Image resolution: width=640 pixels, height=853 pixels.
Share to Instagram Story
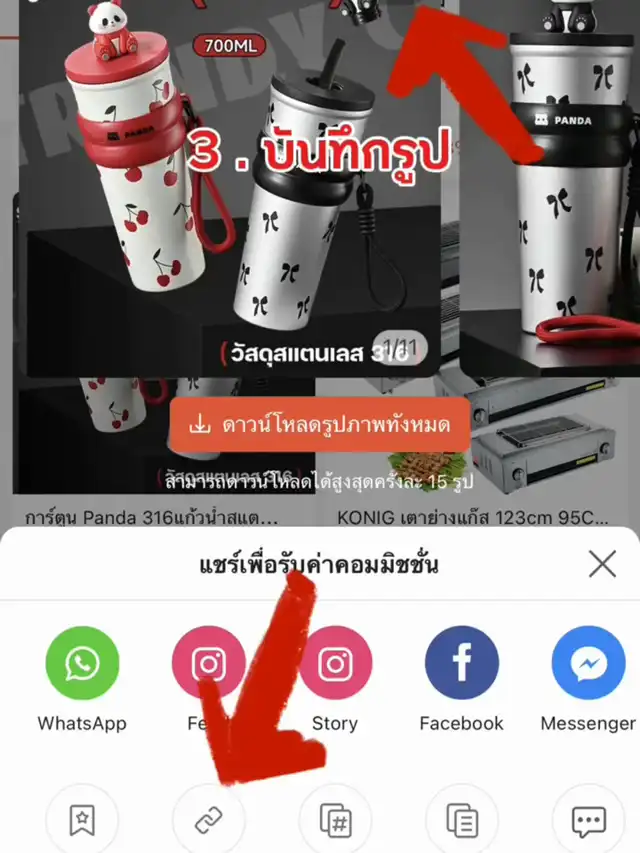tap(335, 663)
